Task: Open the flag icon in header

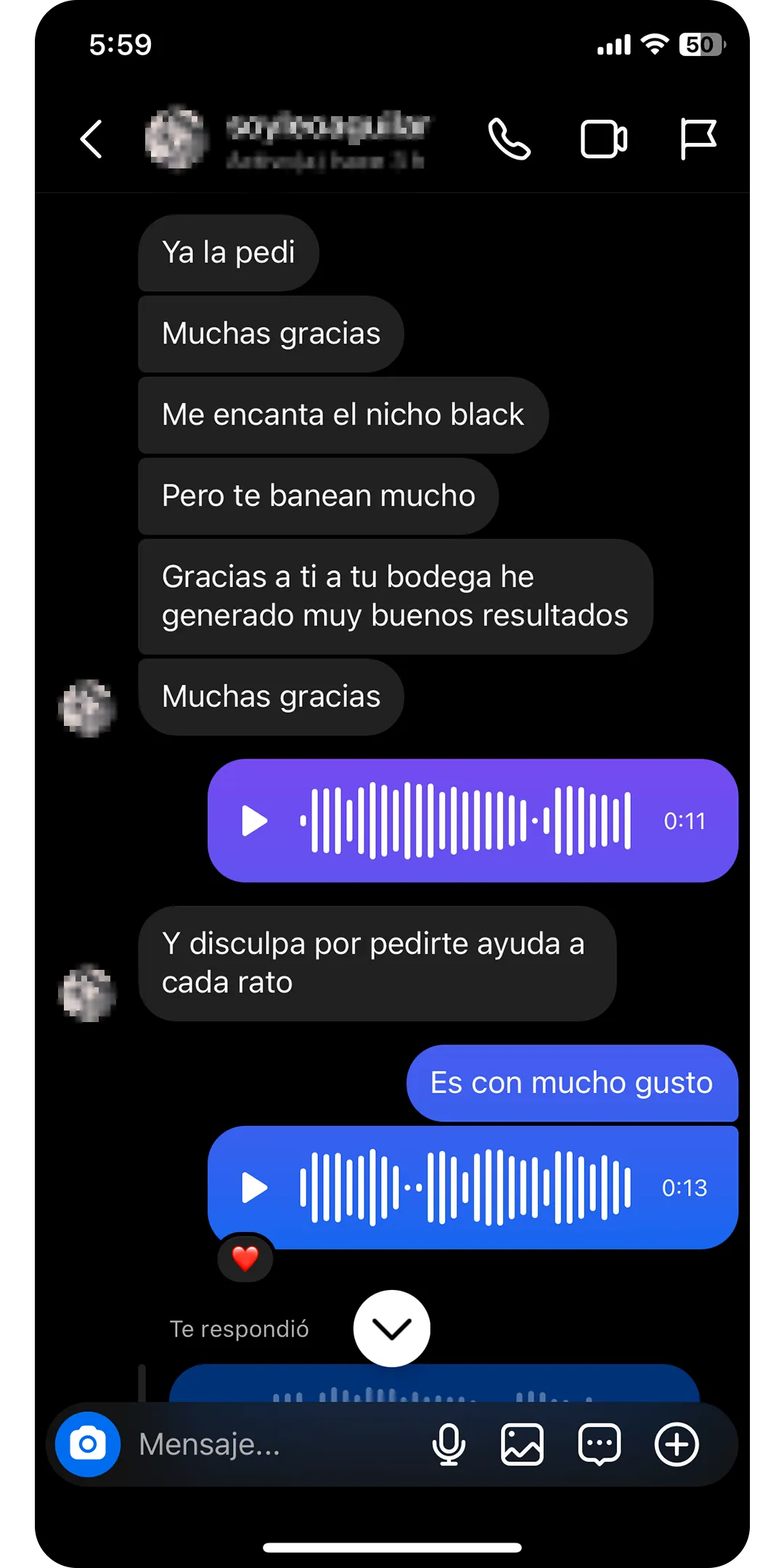Action: 698,139
